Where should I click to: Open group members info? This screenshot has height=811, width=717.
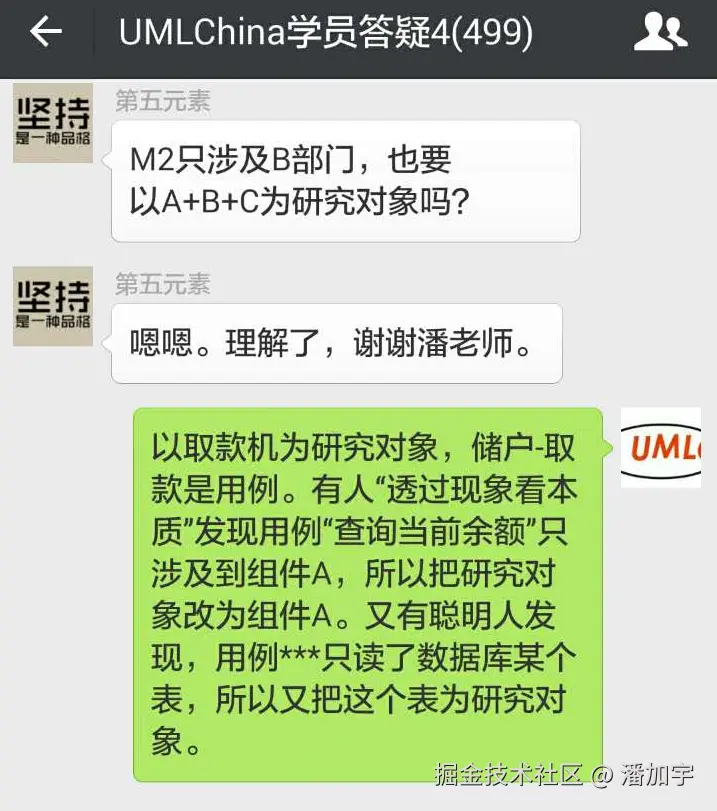661,33
